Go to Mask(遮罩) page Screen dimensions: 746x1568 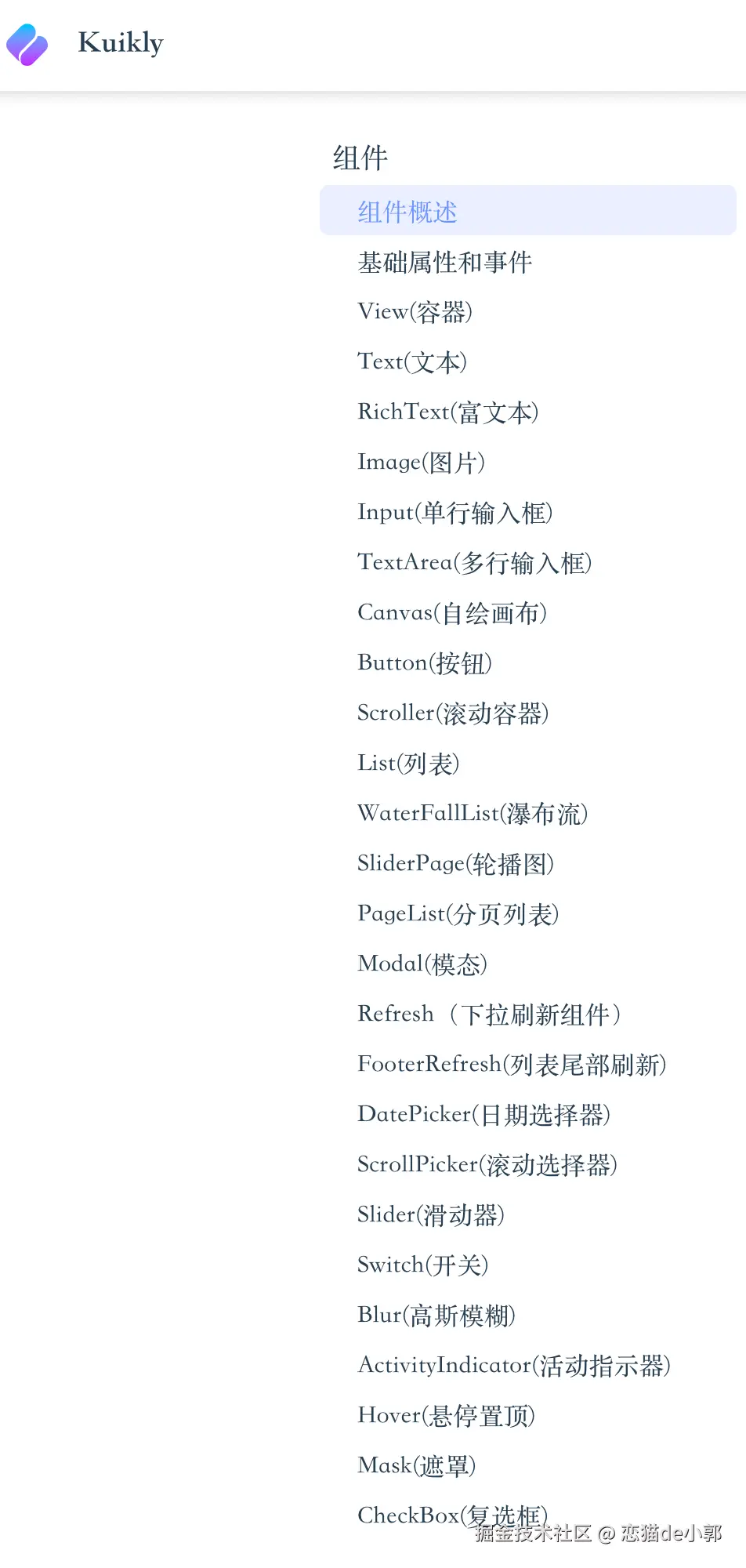[416, 1466]
